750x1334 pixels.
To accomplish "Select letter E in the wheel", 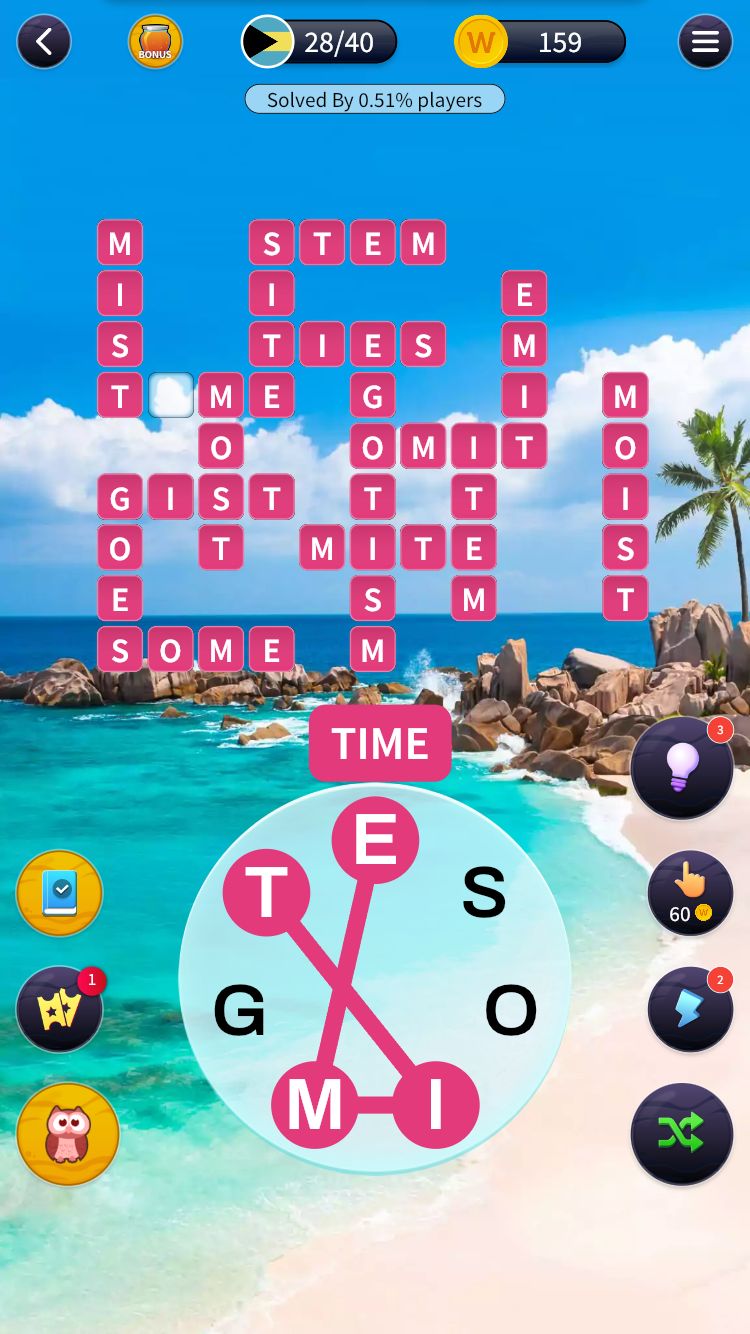I will (375, 840).
